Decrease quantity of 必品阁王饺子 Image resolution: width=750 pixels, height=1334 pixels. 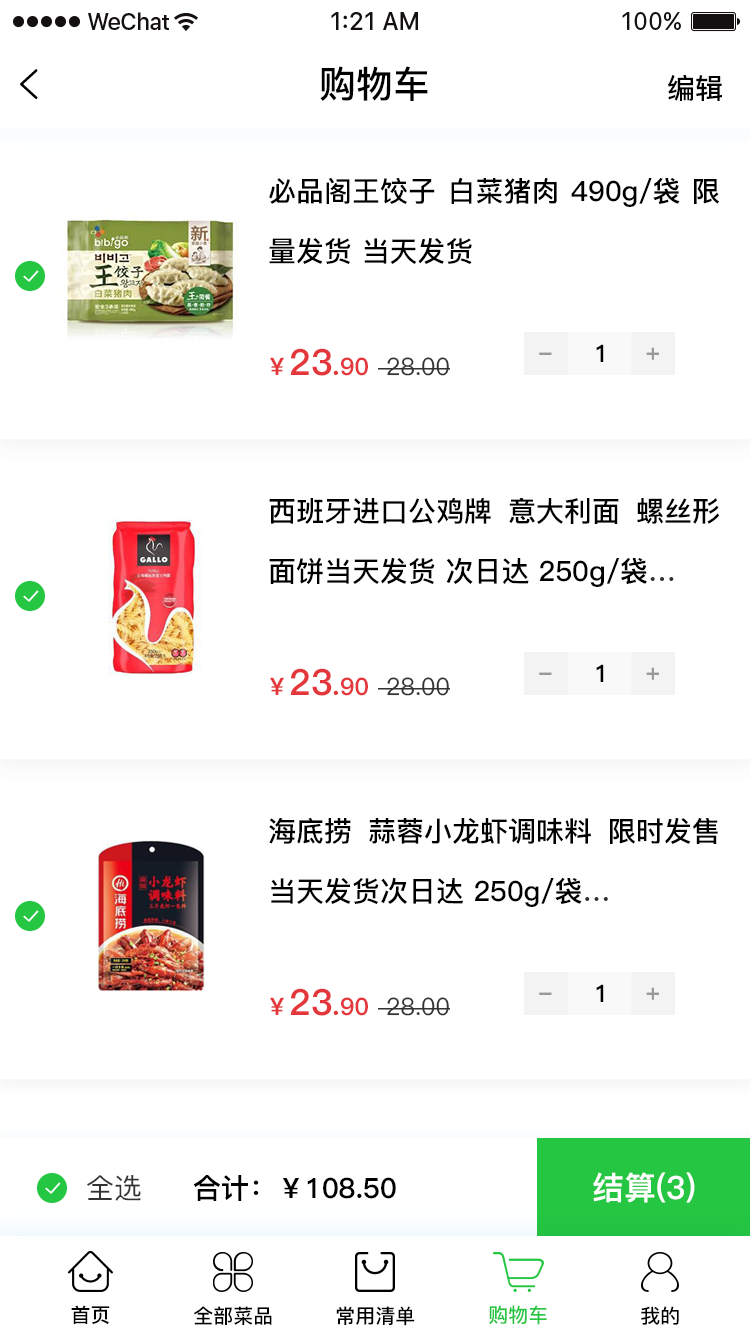(x=546, y=354)
